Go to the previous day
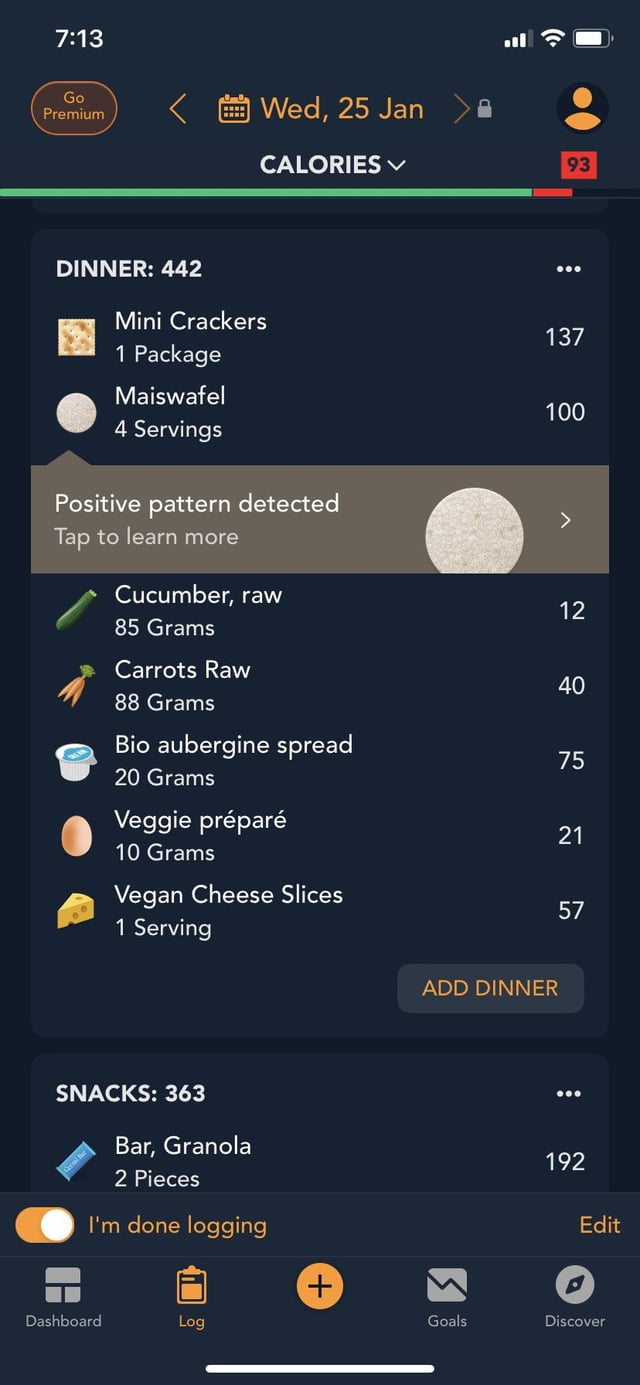This screenshot has width=640, height=1385. 178,108
